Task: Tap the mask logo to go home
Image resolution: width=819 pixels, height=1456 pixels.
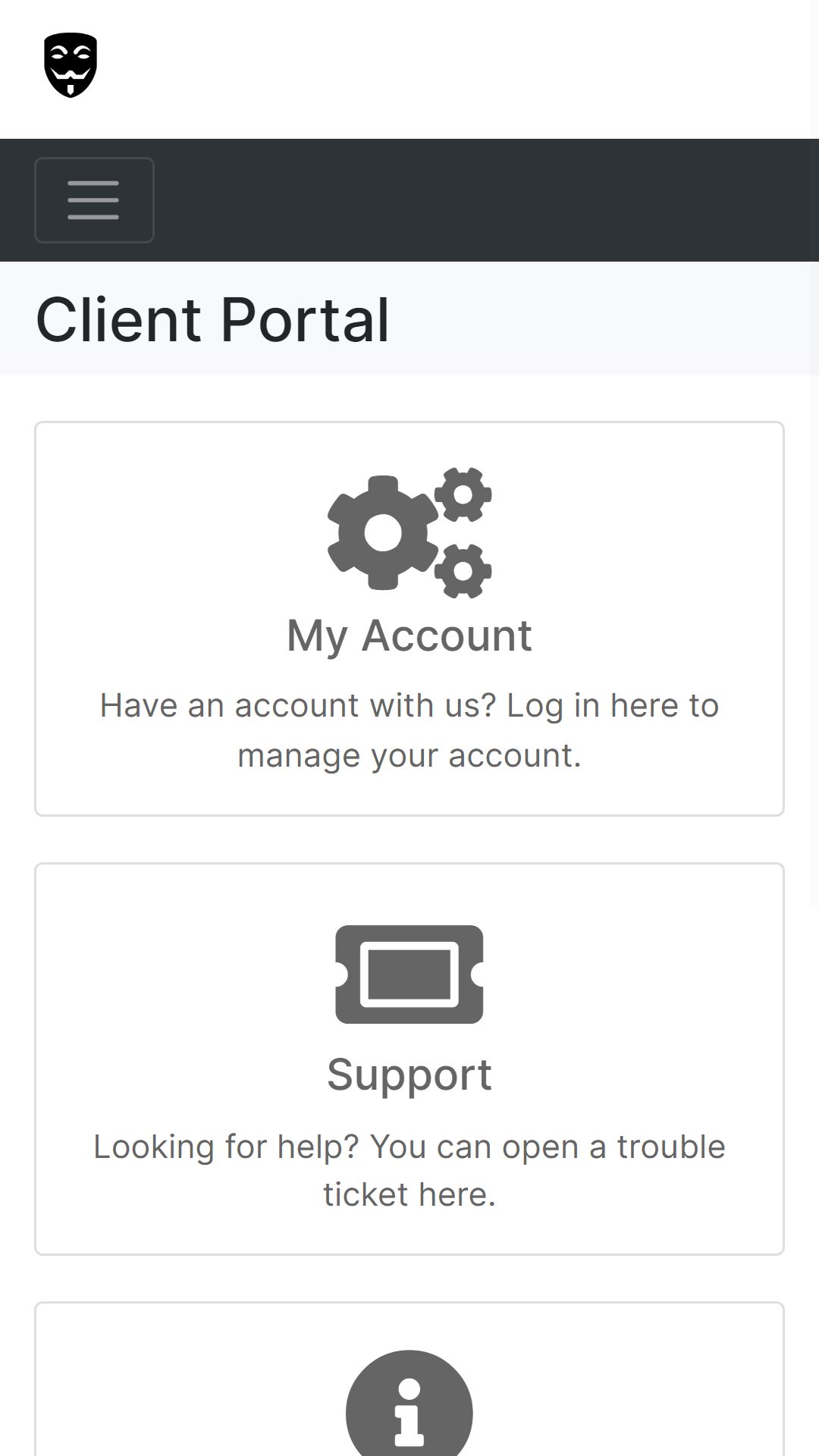Action: 71,65
